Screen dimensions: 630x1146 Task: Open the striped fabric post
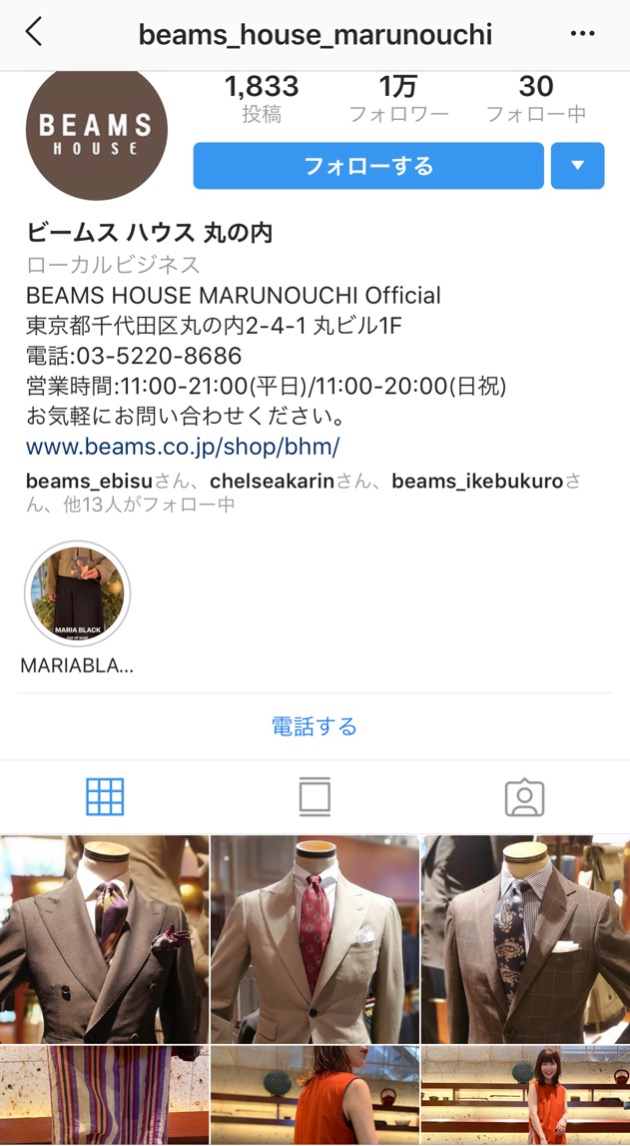click(104, 1095)
